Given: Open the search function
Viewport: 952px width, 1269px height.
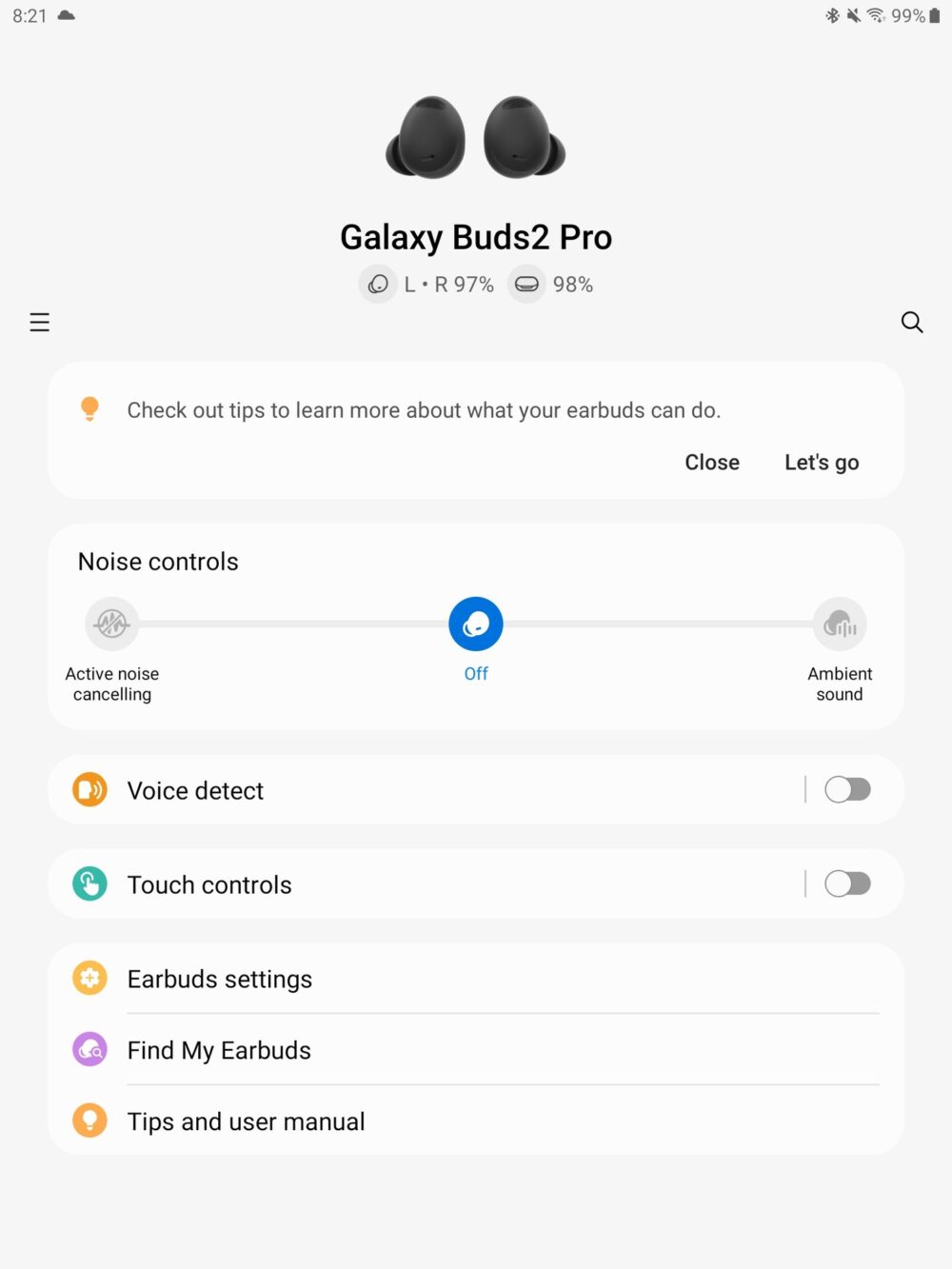Looking at the screenshot, I should 912,322.
